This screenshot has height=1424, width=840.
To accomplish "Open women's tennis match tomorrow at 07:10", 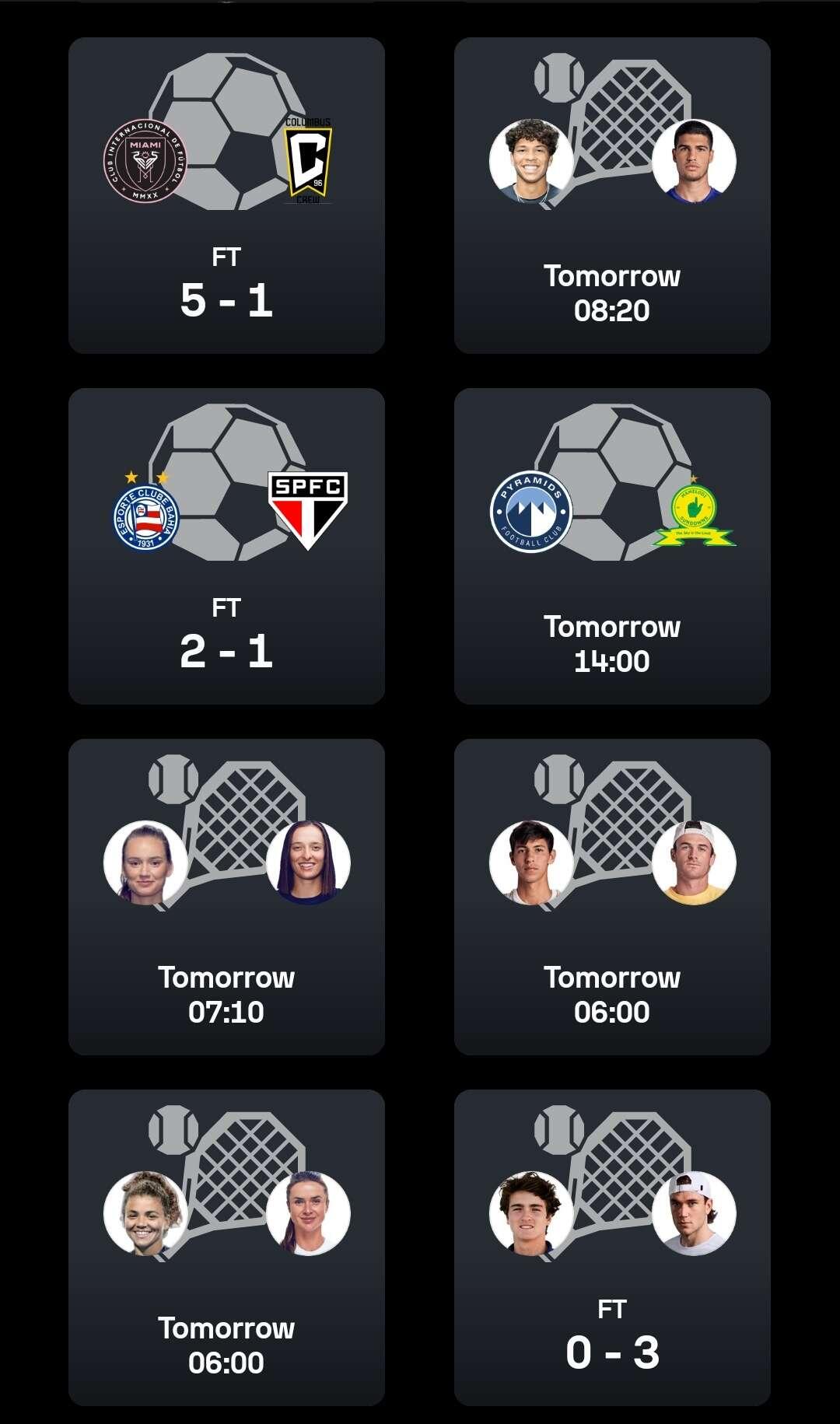I will 226,897.
